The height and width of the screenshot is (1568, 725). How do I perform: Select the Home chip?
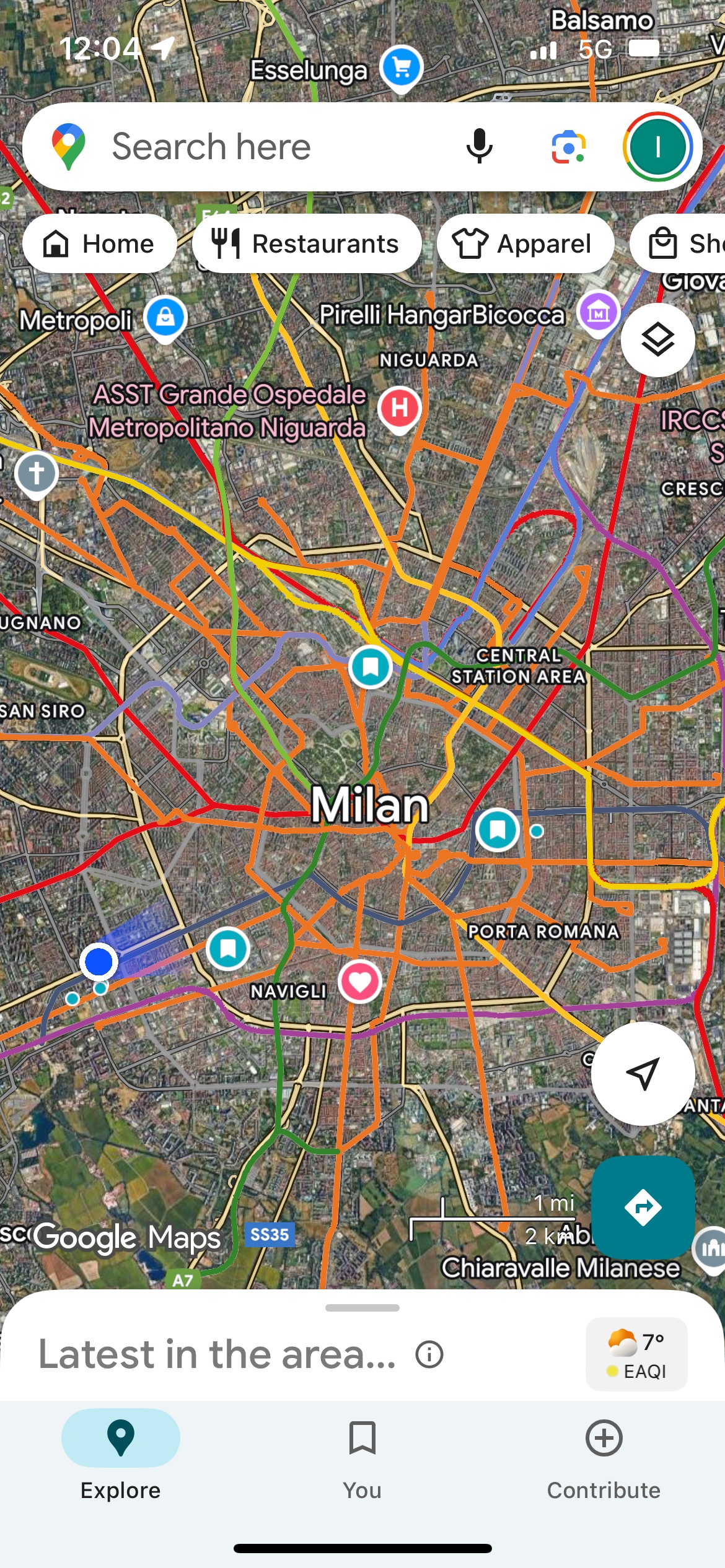pyautogui.click(x=99, y=244)
